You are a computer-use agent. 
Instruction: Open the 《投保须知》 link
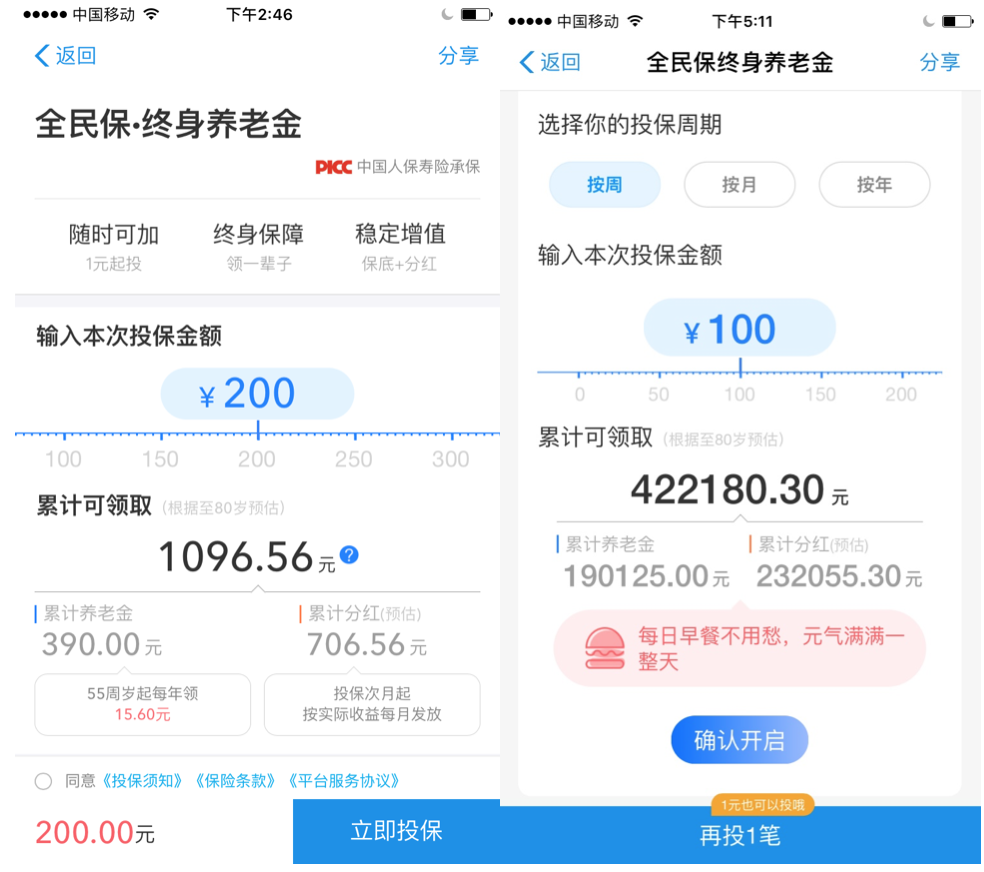coord(143,781)
